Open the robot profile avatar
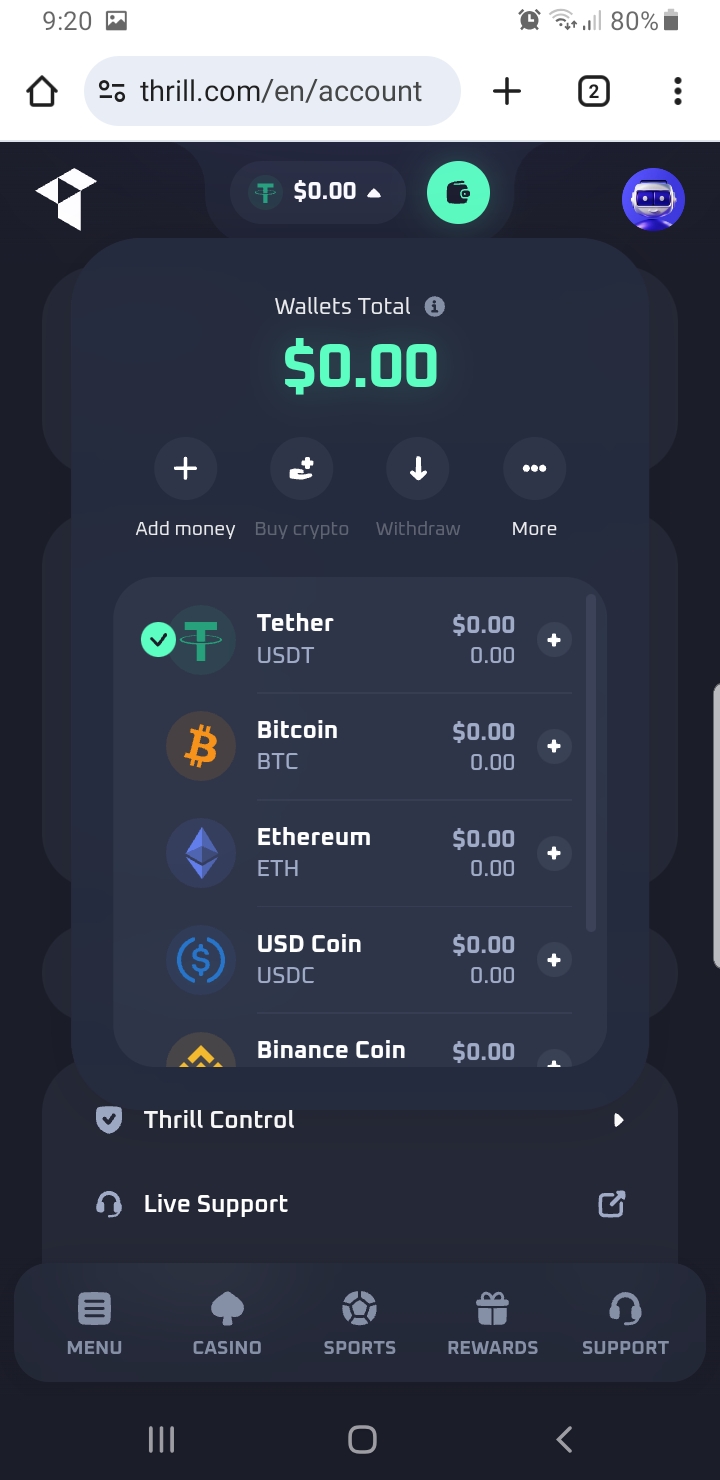 (653, 199)
